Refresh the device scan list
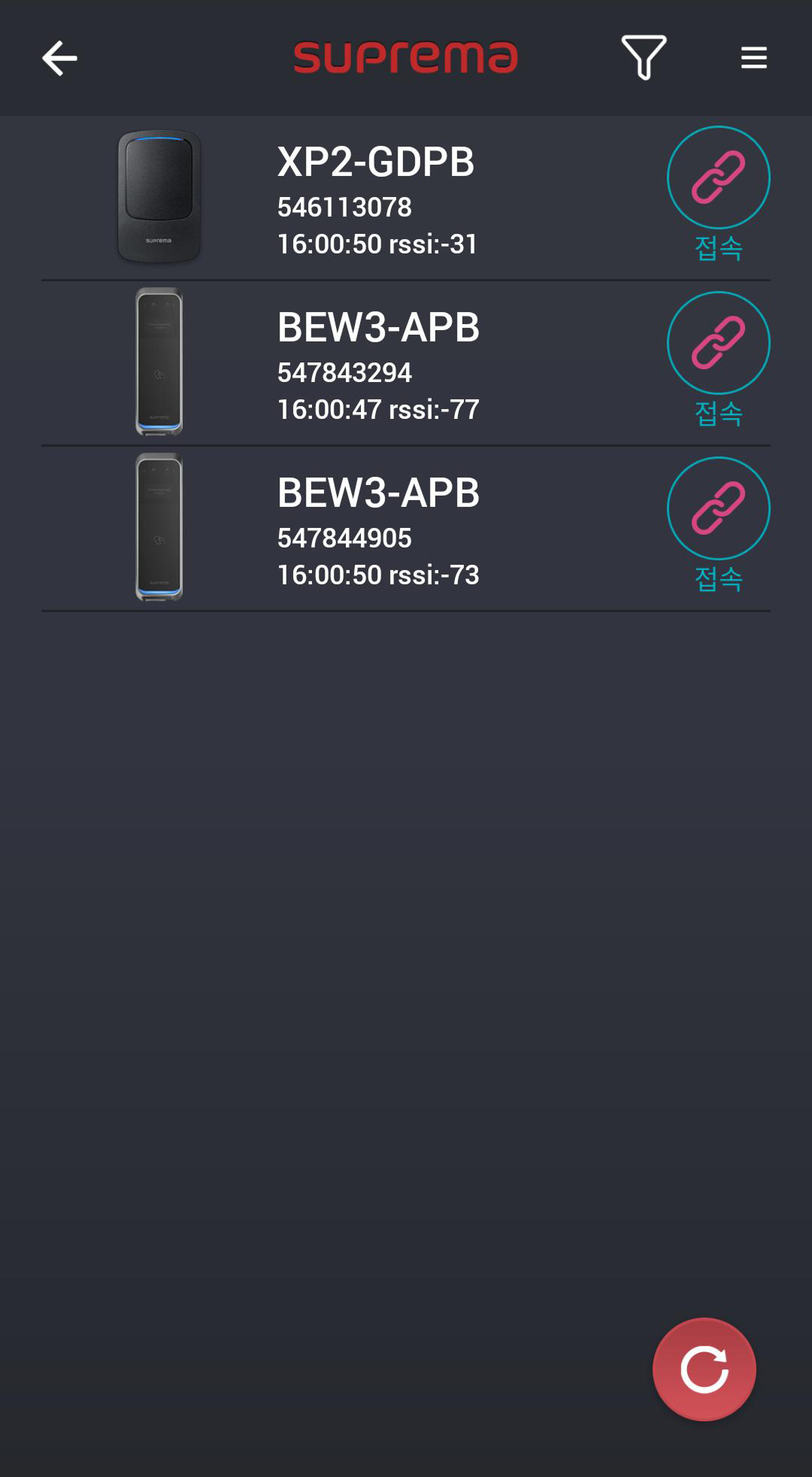812x1477 pixels. (x=704, y=1369)
